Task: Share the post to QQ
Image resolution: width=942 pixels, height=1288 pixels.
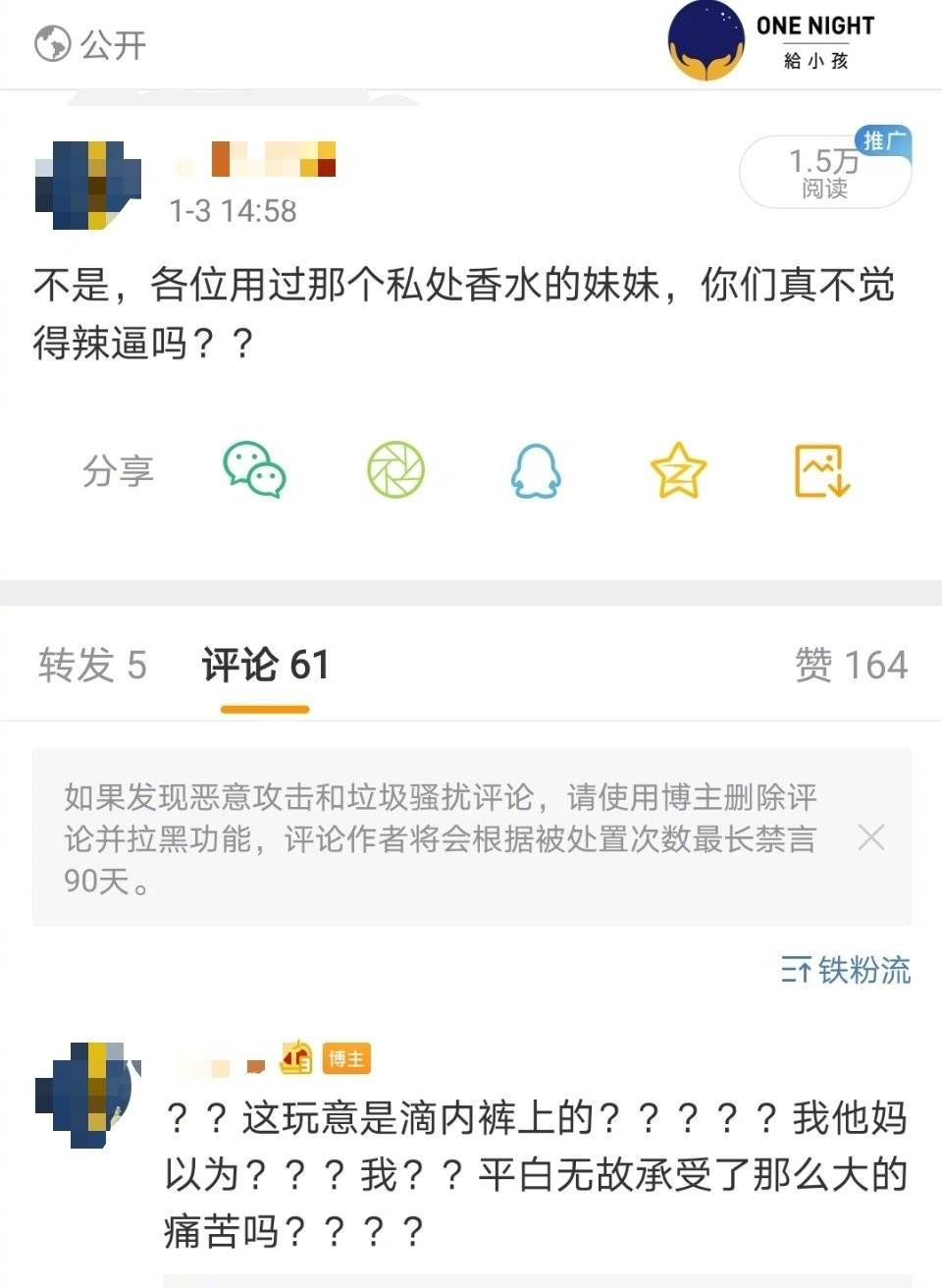Action: click(534, 471)
